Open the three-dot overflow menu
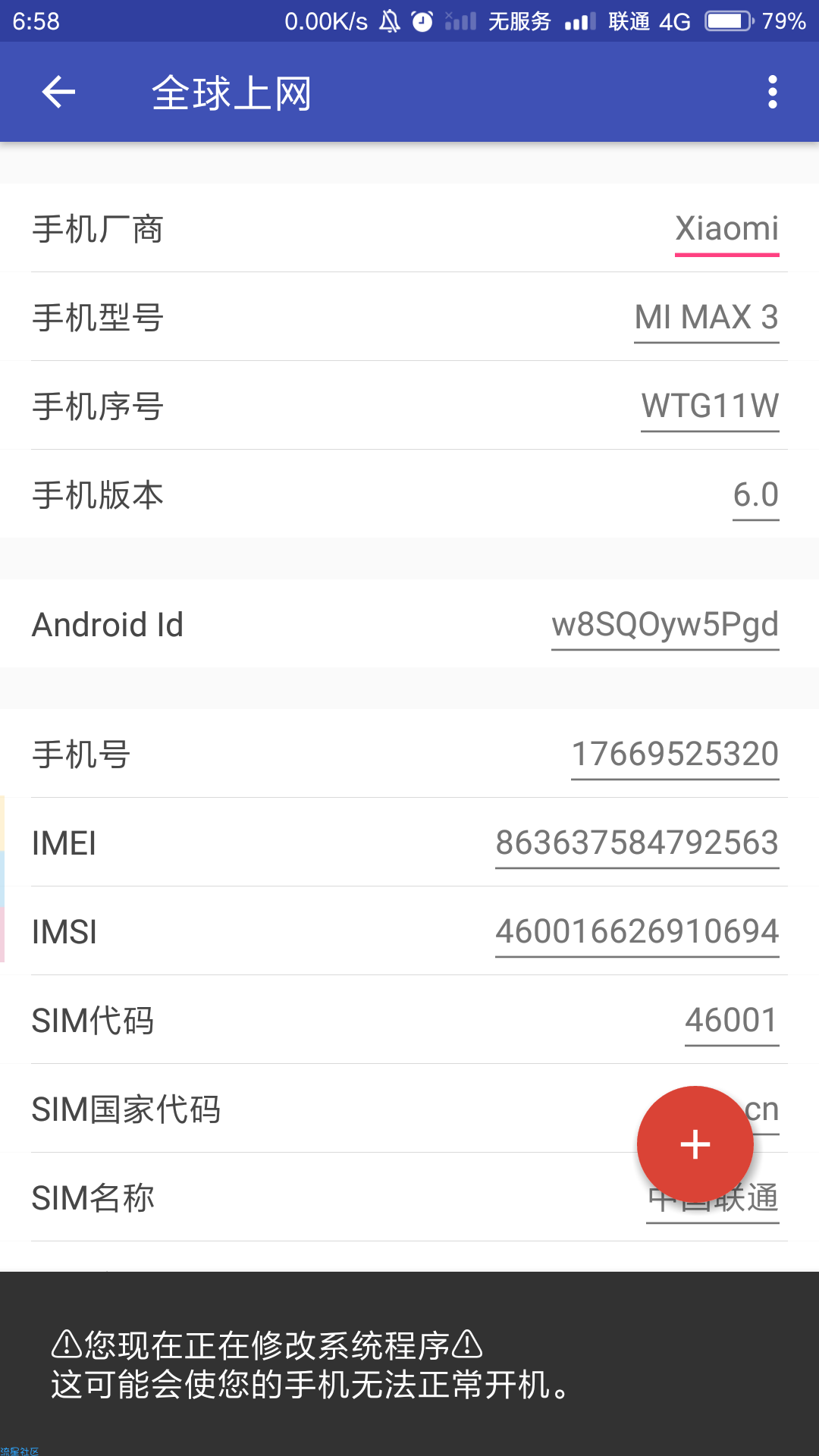Screen dimensions: 819x1456 (x=772, y=92)
